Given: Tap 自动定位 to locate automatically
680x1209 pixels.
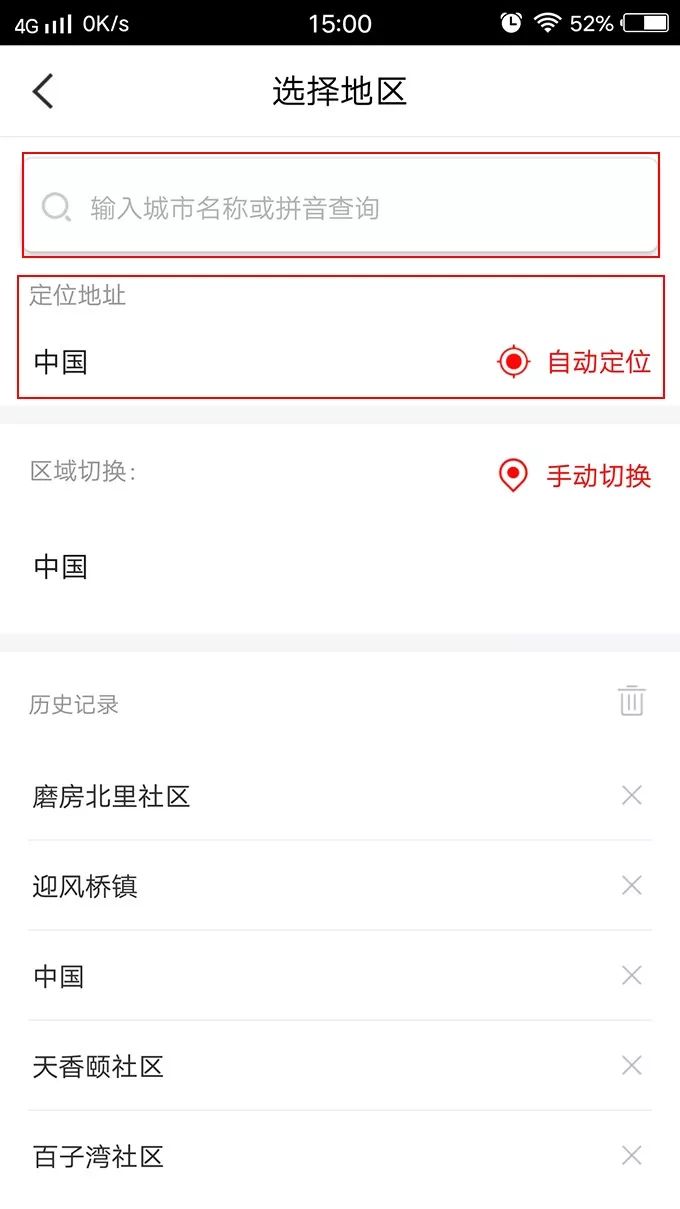Looking at the screenshot, I should click(575, 361).
